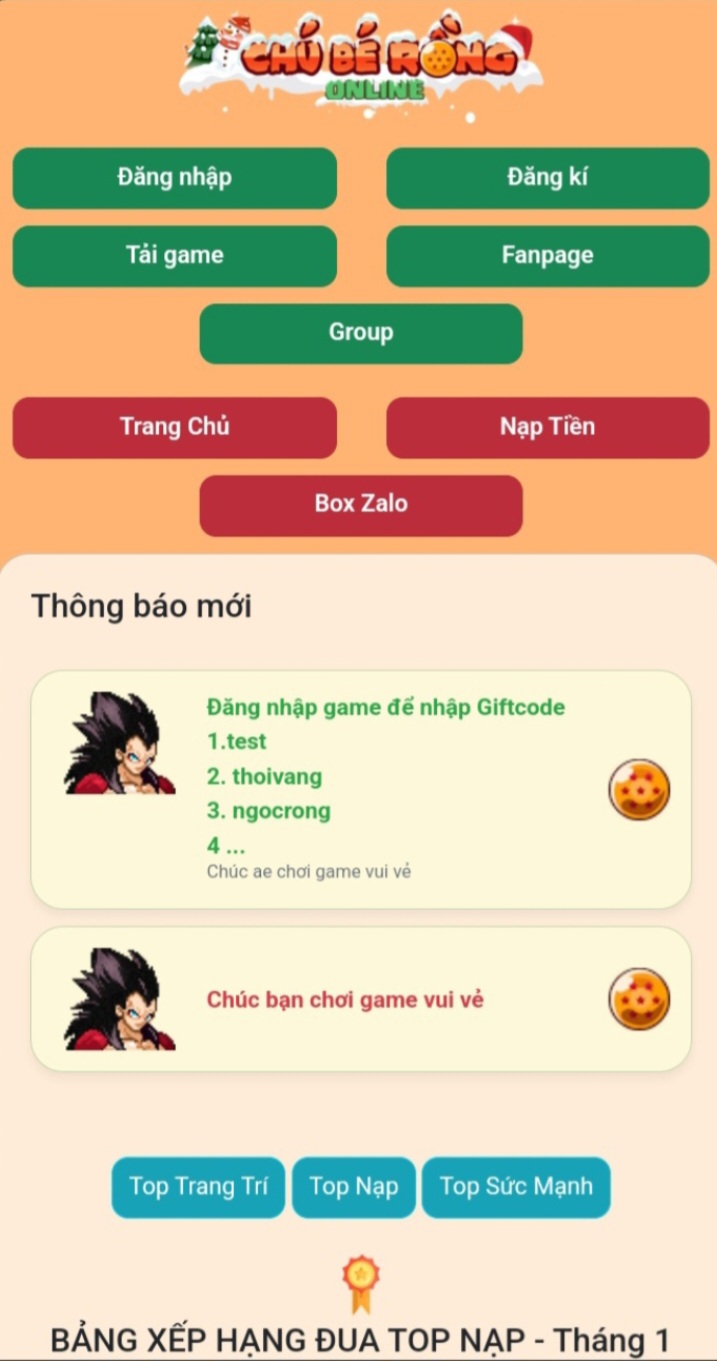This screenshot has height=1361, width=717.
Task: Show the Top Nạp ranking
Action: [353, 1187]
